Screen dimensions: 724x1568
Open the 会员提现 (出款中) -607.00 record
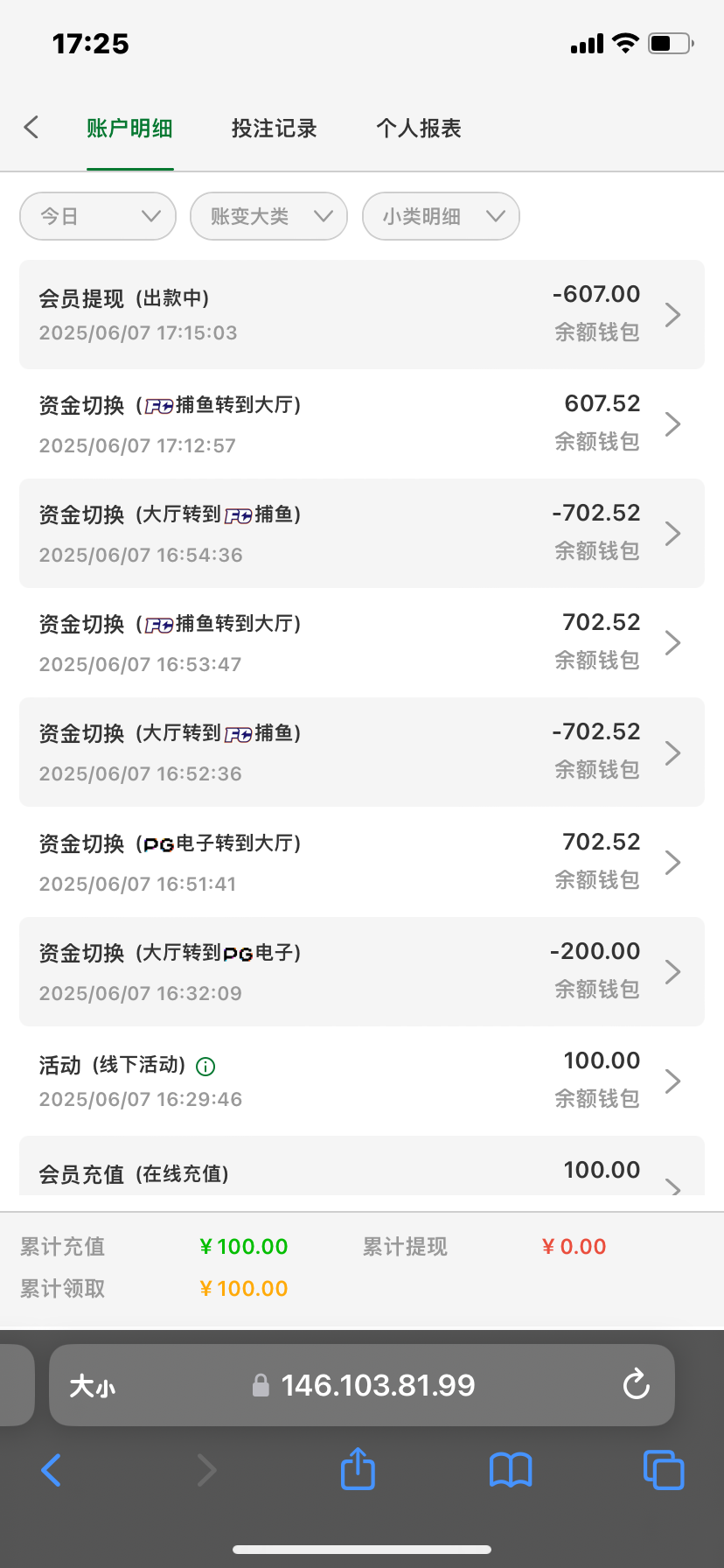362,314
